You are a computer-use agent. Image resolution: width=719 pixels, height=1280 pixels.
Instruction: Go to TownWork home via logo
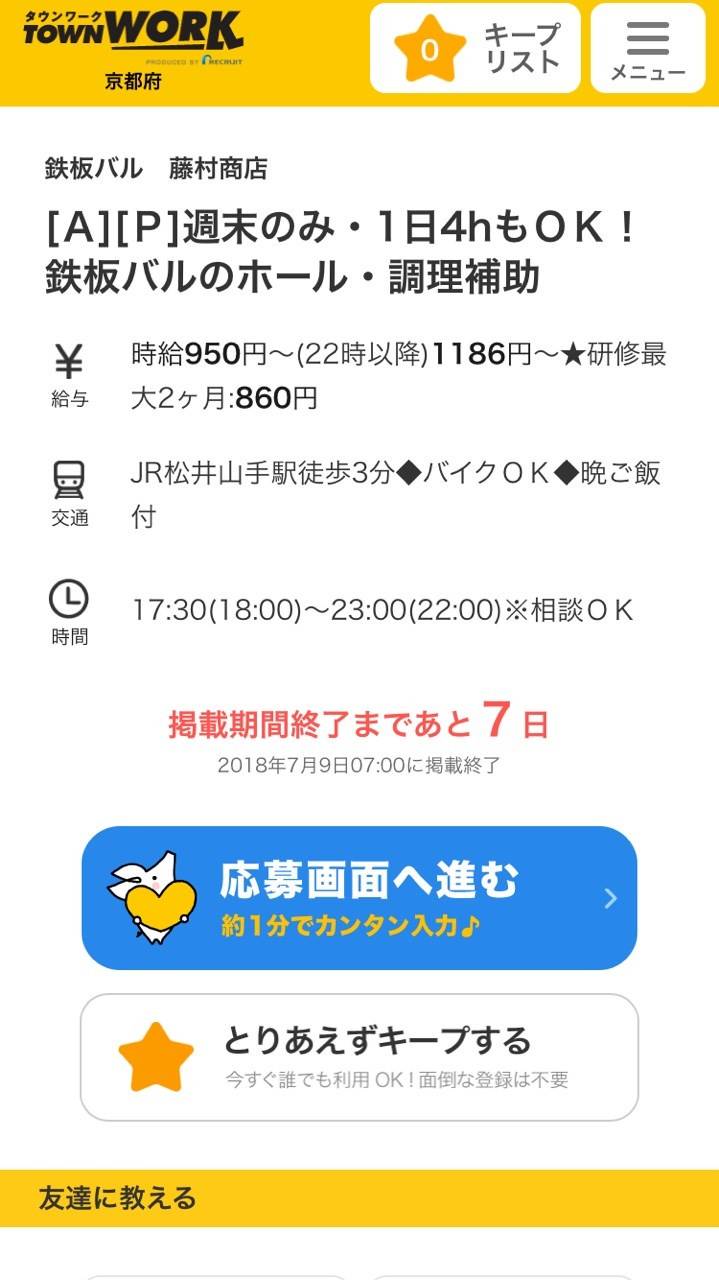(x=133, y=38)
